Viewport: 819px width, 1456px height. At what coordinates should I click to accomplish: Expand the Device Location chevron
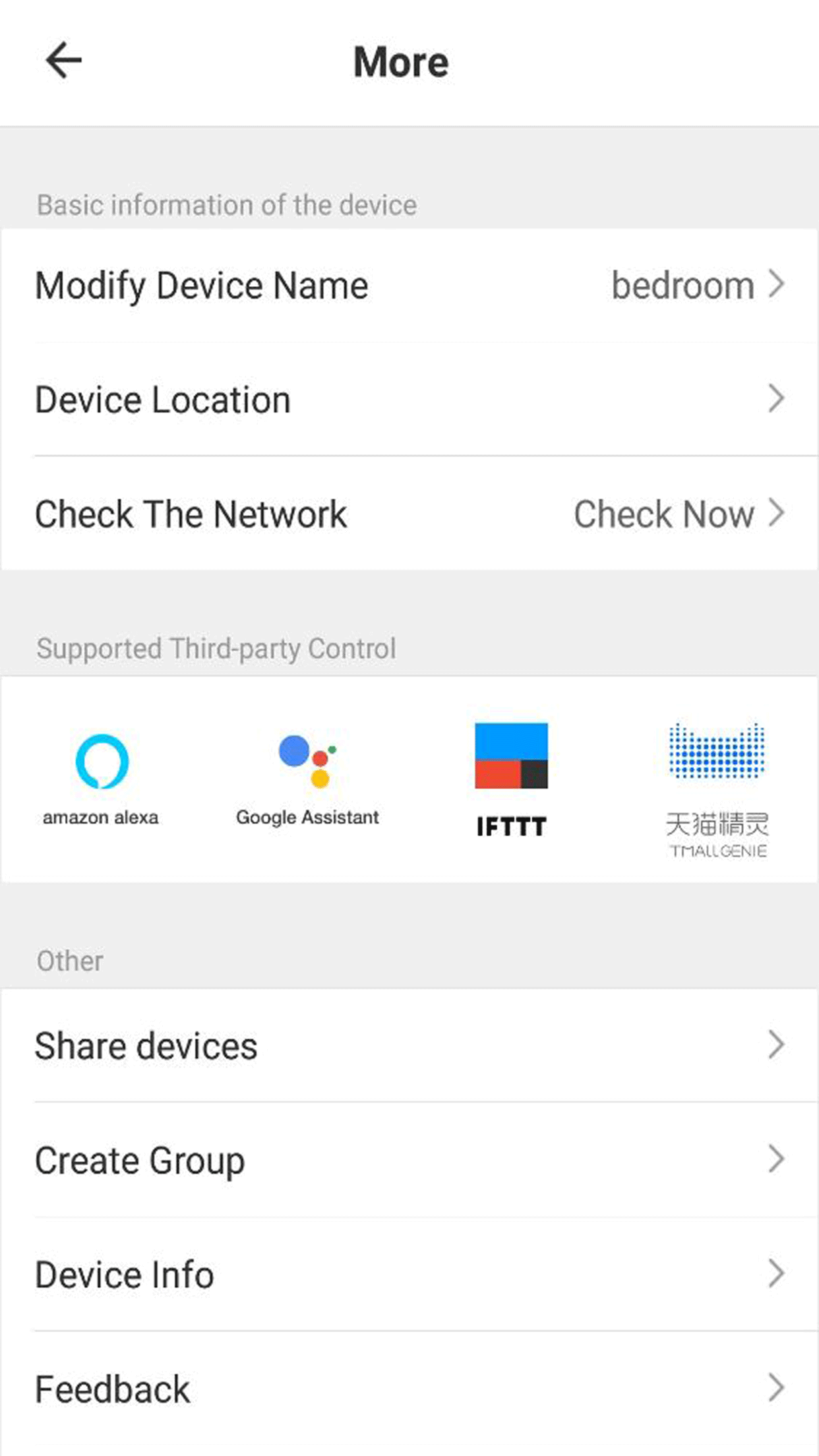point(777,398)
